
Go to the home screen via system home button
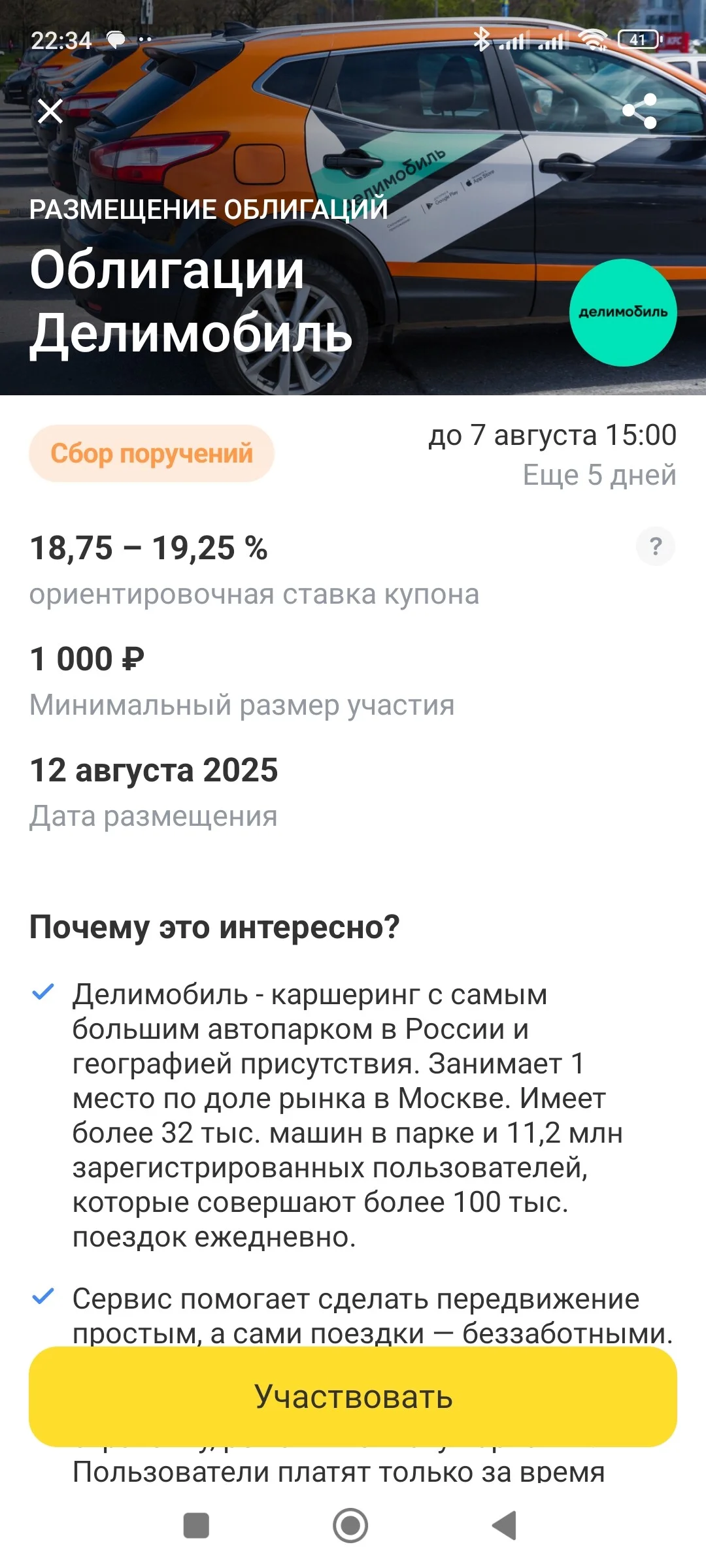[x=350, y=1526]
